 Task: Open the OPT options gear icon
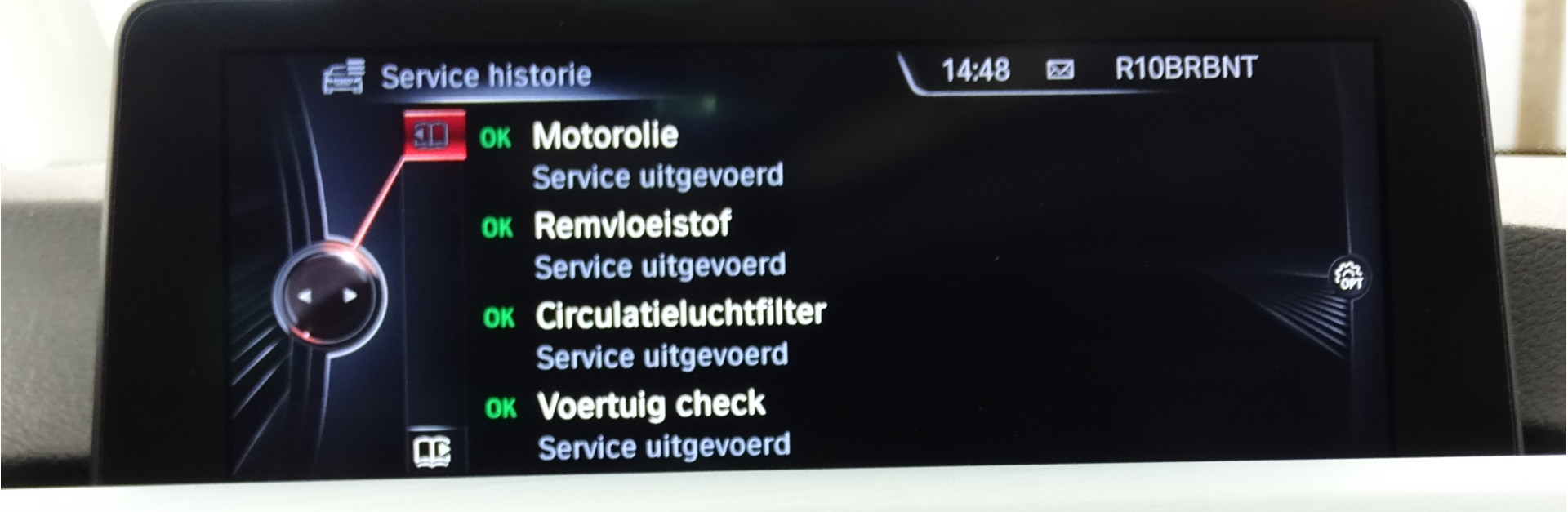pos(1348,275)
